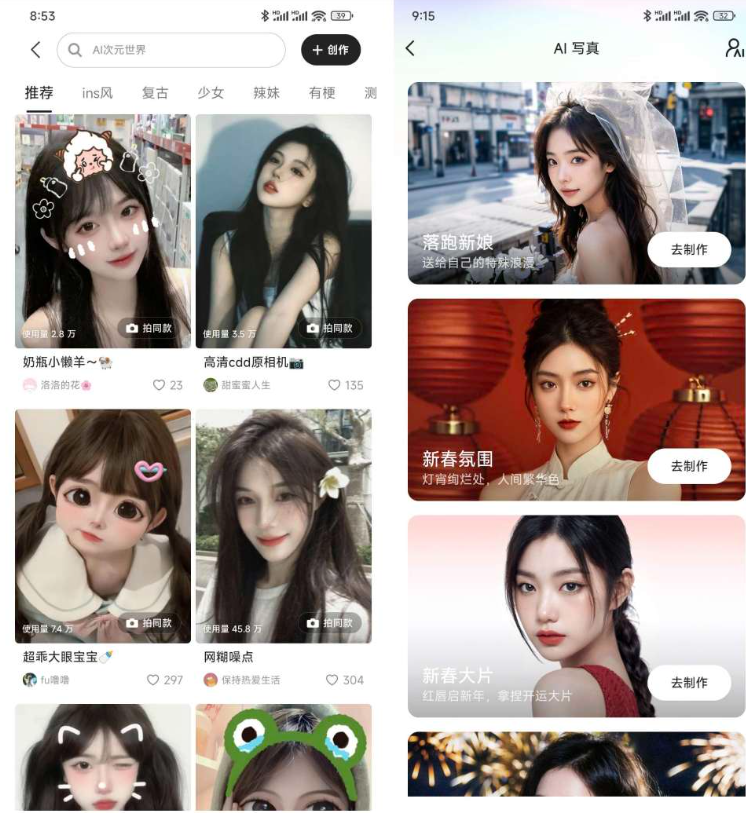
Task: Select the 复古 tab
Action: [x=155, y=93]
